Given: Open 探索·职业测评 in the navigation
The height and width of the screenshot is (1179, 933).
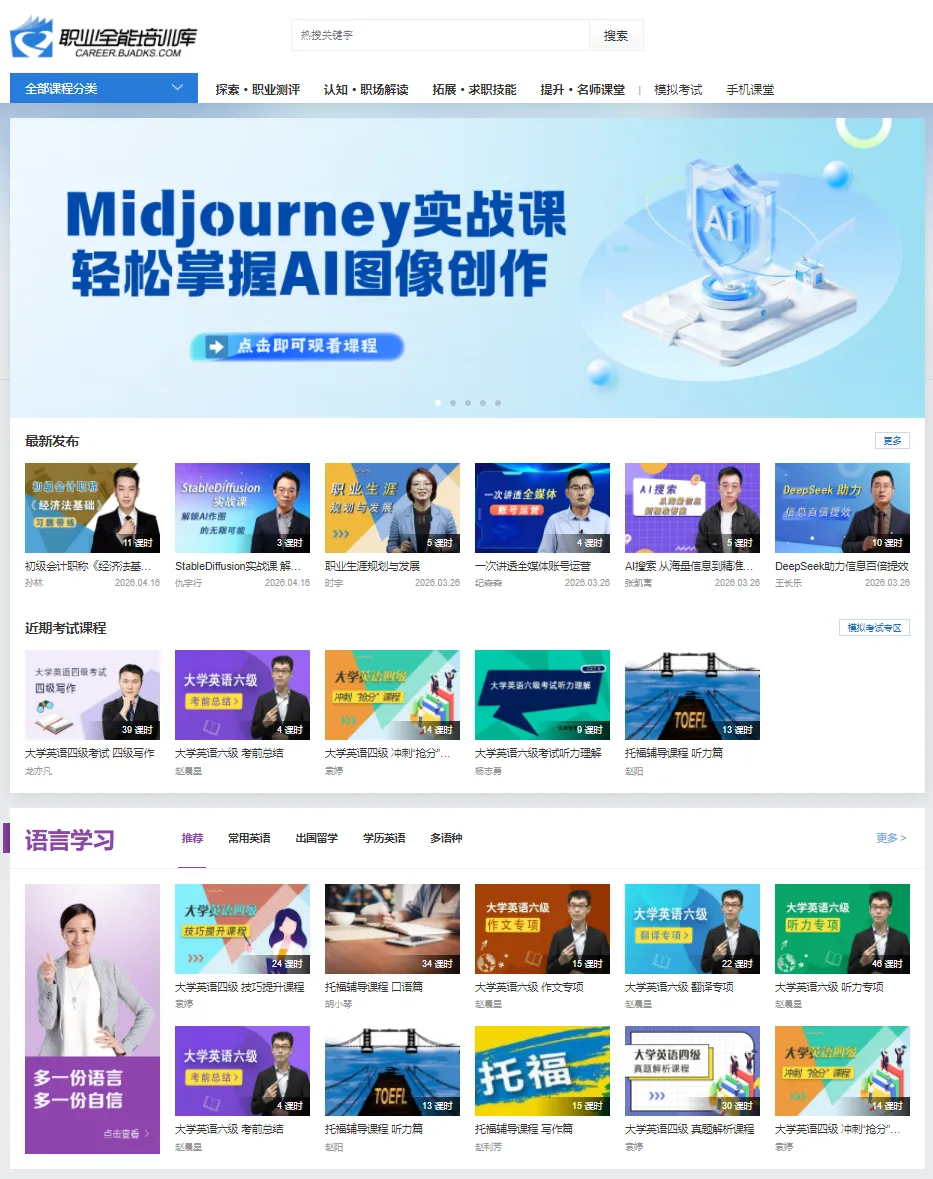Looking at the screenshot, I should tap(257, 89).
